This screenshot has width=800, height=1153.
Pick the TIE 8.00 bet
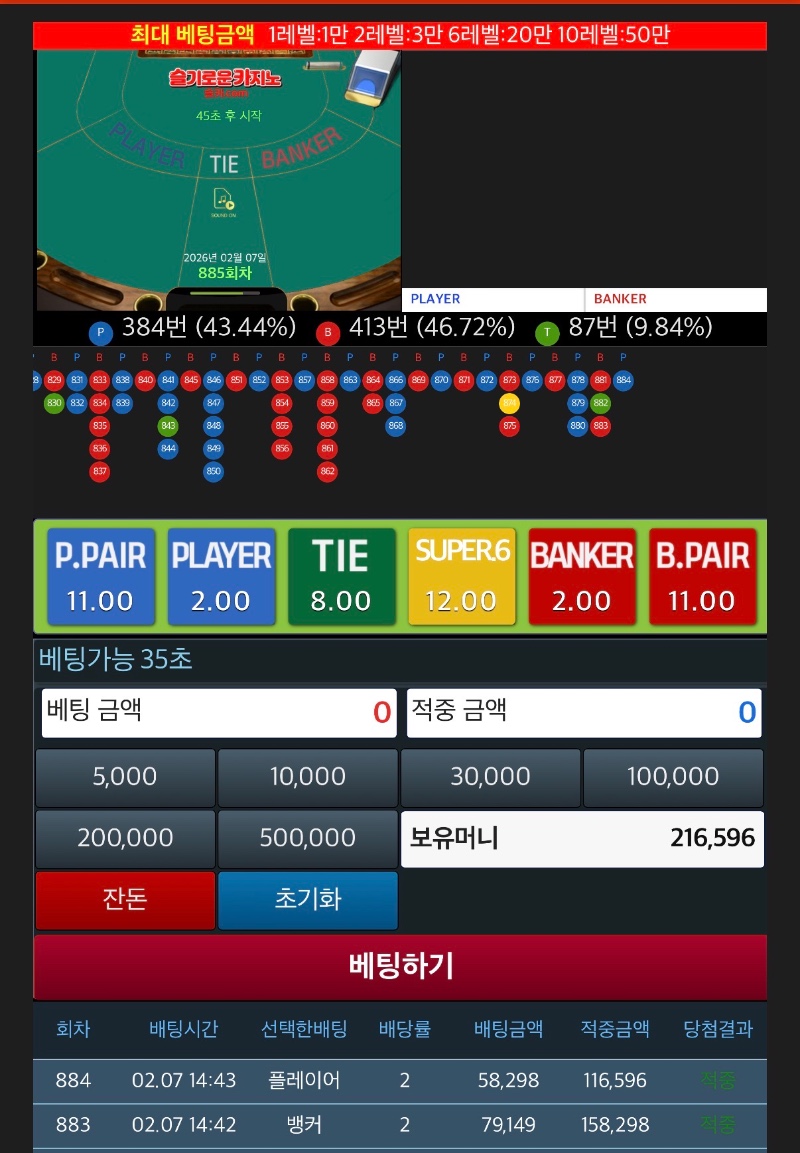tap(341, 576)
